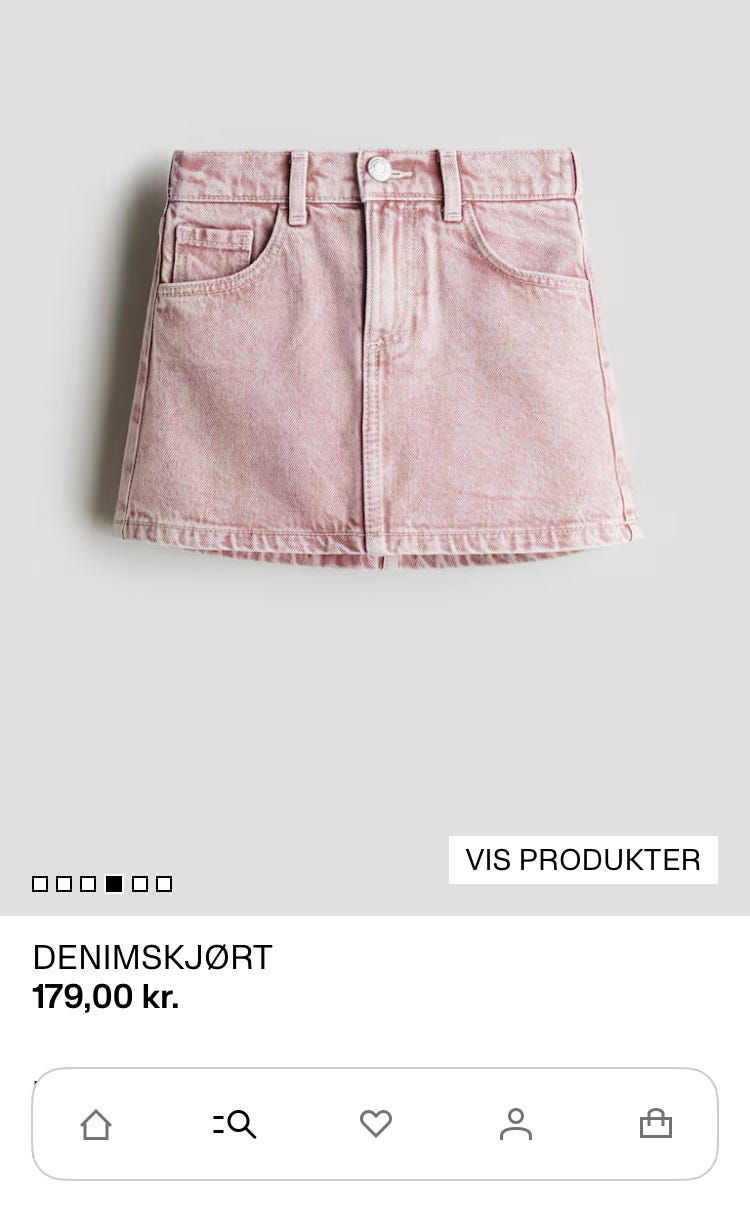This screenshot has height=1206, width=750.
Task: Select the last image indicator square
Action: [165, 884]
